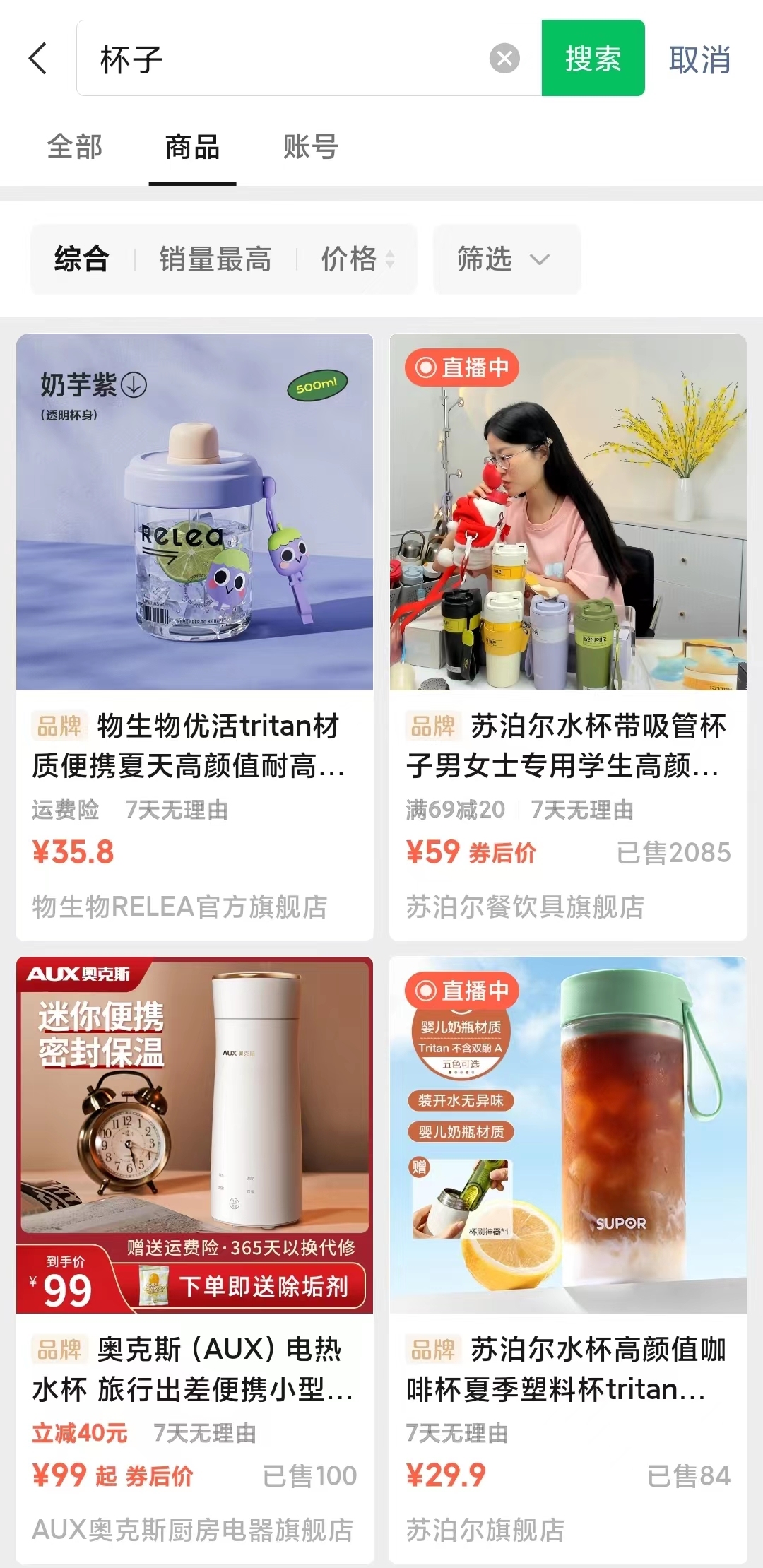The image size is (763, 1568).
Task: Tap the search field containing 杯子
Action: [x=283, y=59]
